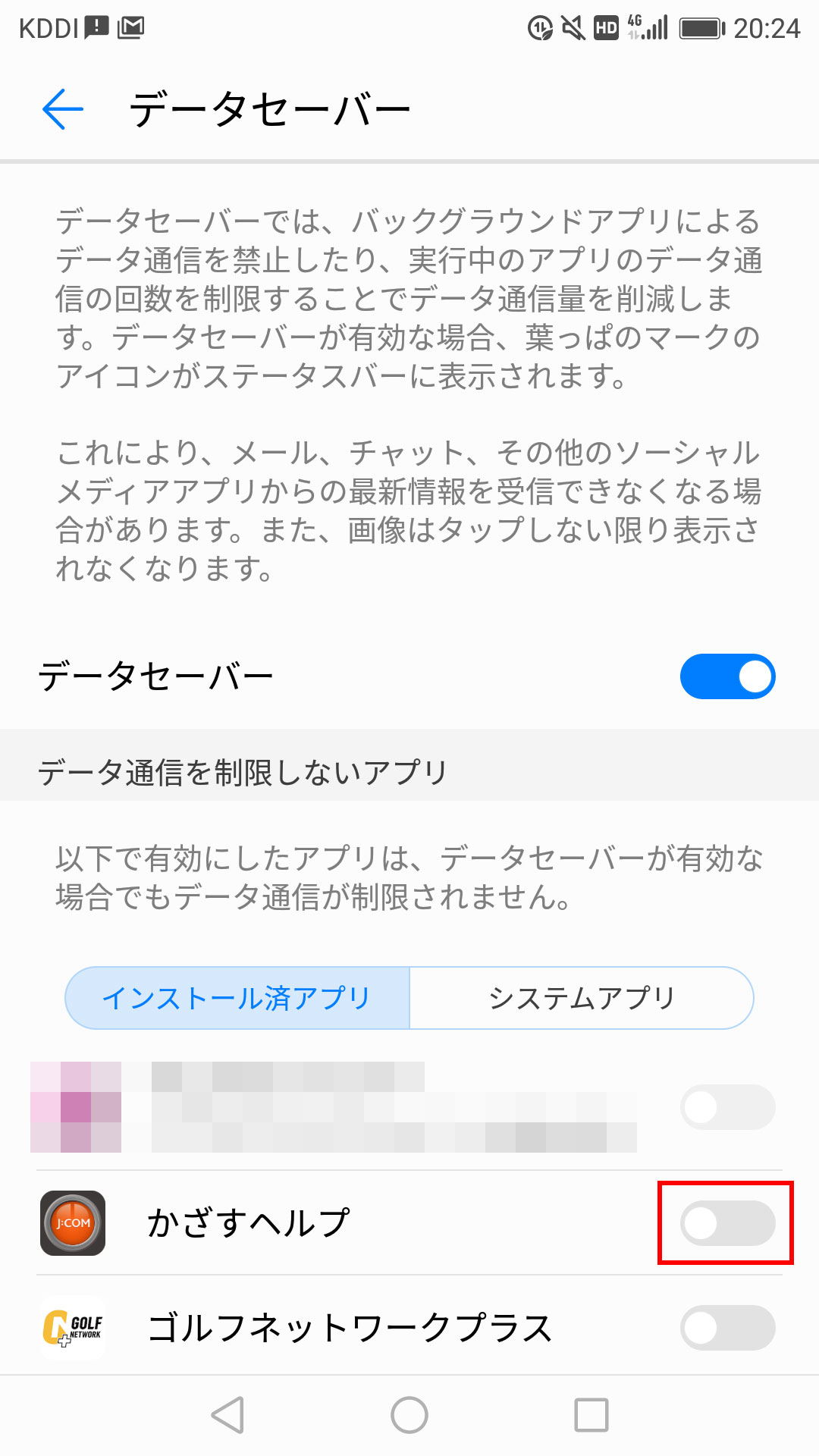
Task: Toggle the switch for the blurred app
Action: pyautogui.click(x=727, y=1107)
